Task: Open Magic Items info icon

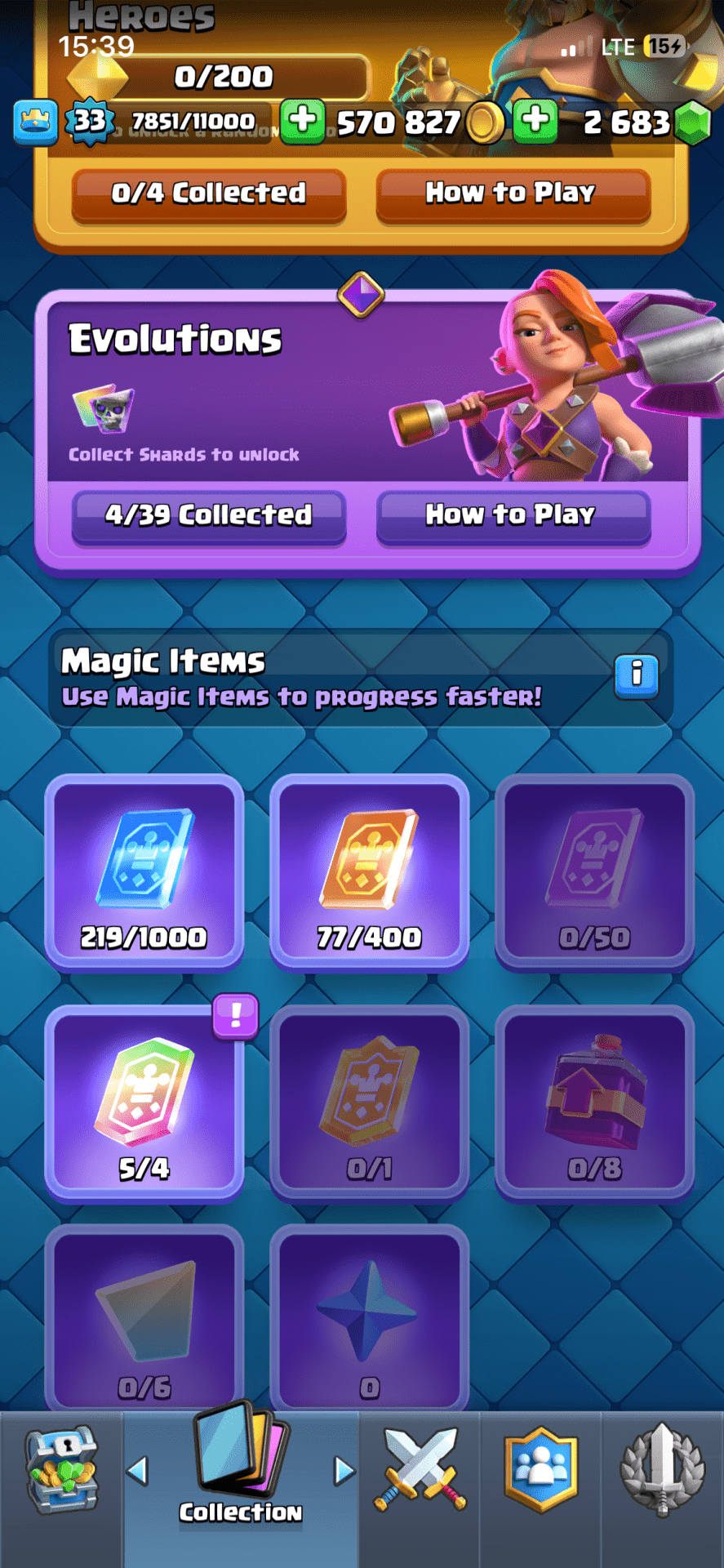Action: coord(636,675)
